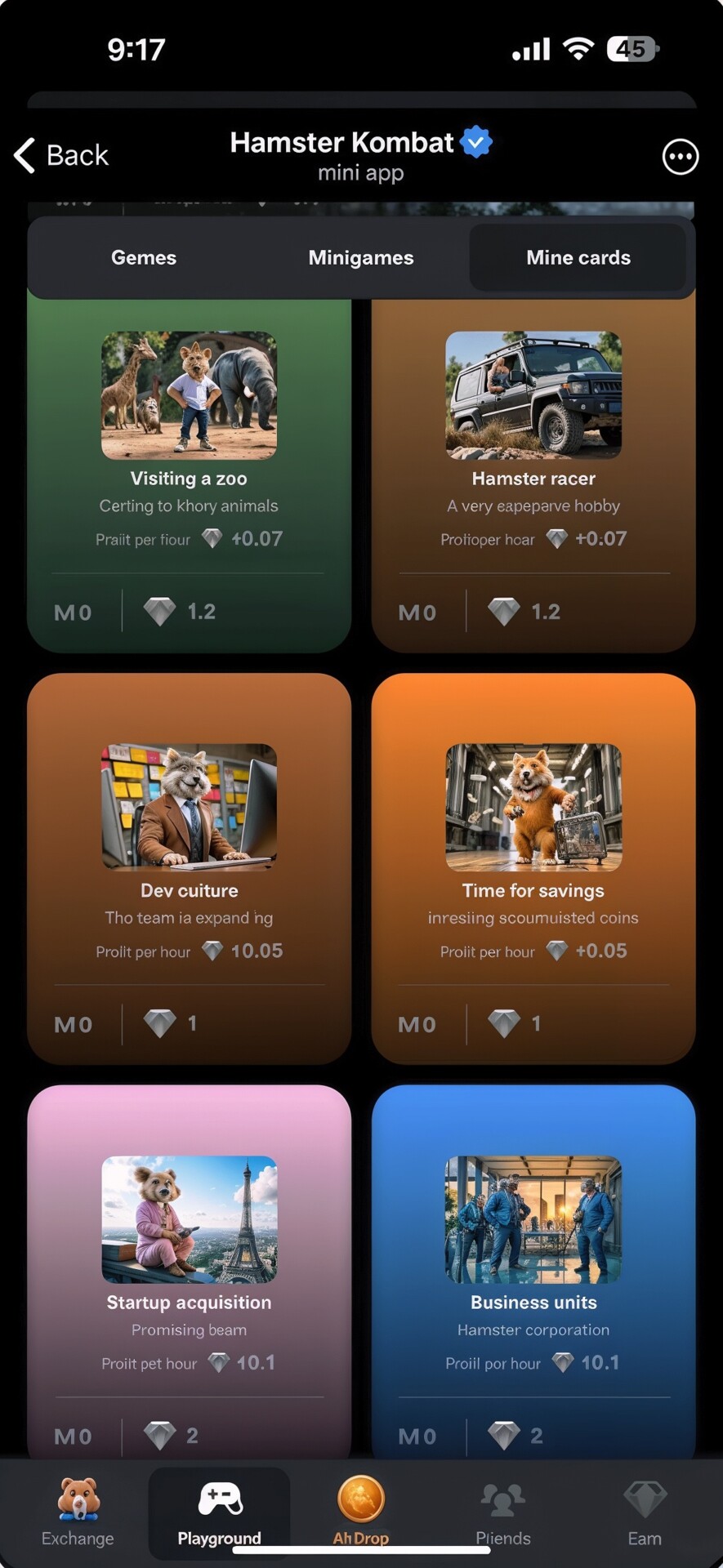The image size is (723, 1568).
Task: Go back from Hamster Kombat
Action: point(61,155)
